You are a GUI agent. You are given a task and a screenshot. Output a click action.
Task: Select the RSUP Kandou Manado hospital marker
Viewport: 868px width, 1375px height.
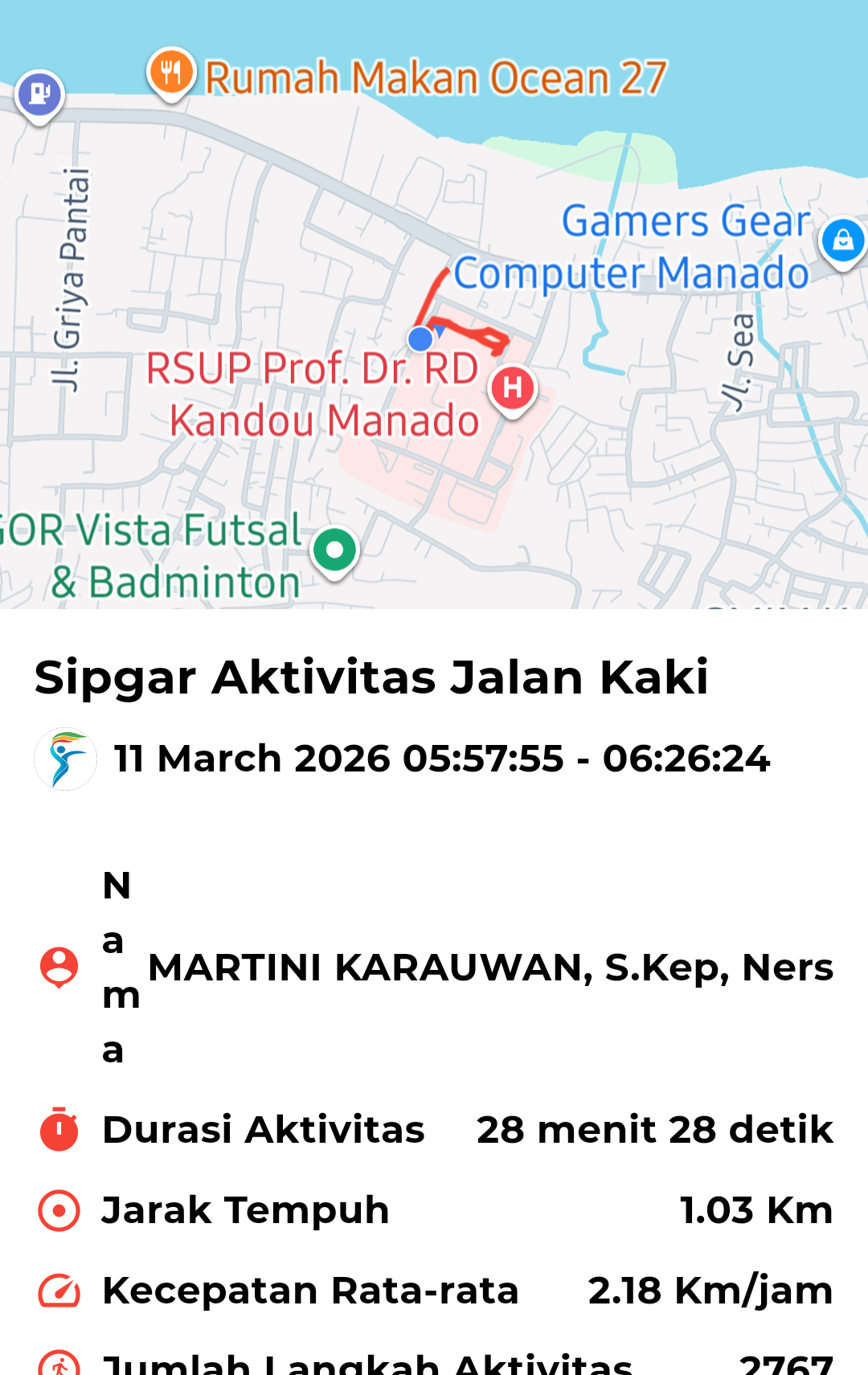(x=513, y=388)
